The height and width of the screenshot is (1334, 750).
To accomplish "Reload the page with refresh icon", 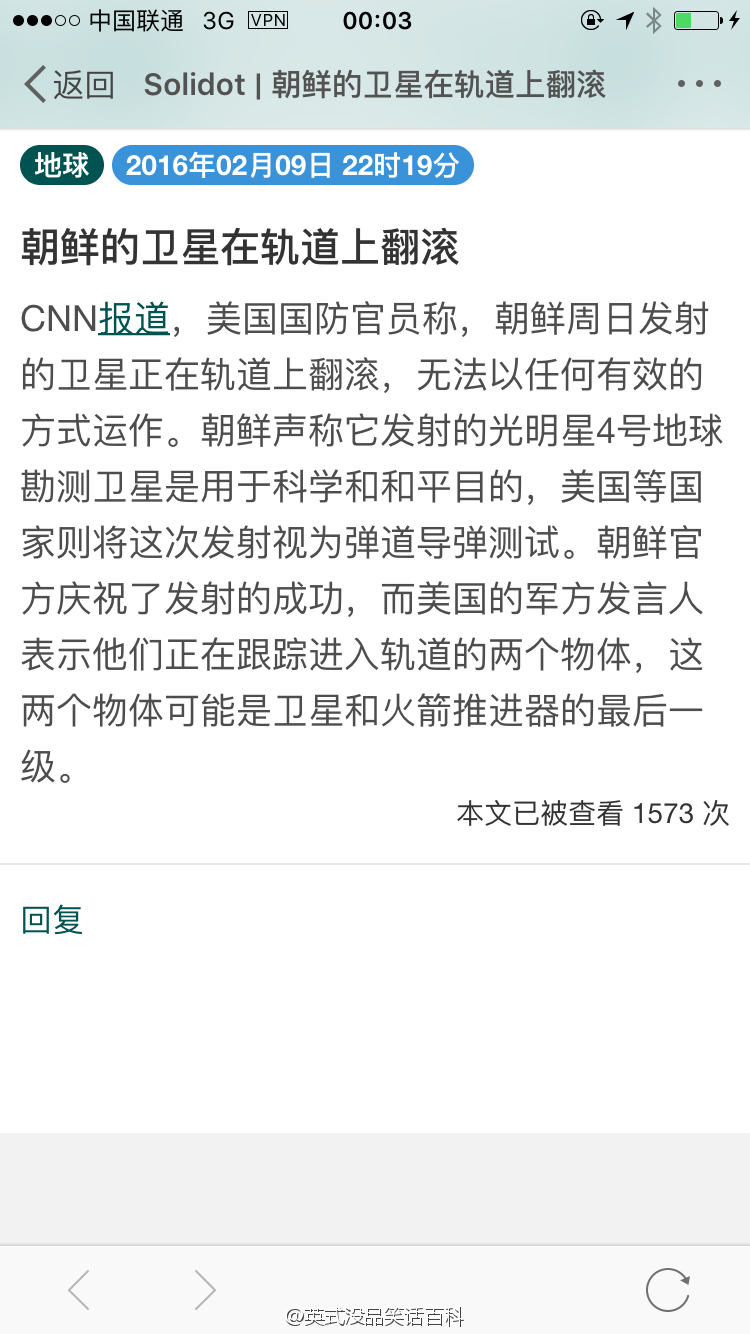I will pyautogui.click(x=667, y=1289).
